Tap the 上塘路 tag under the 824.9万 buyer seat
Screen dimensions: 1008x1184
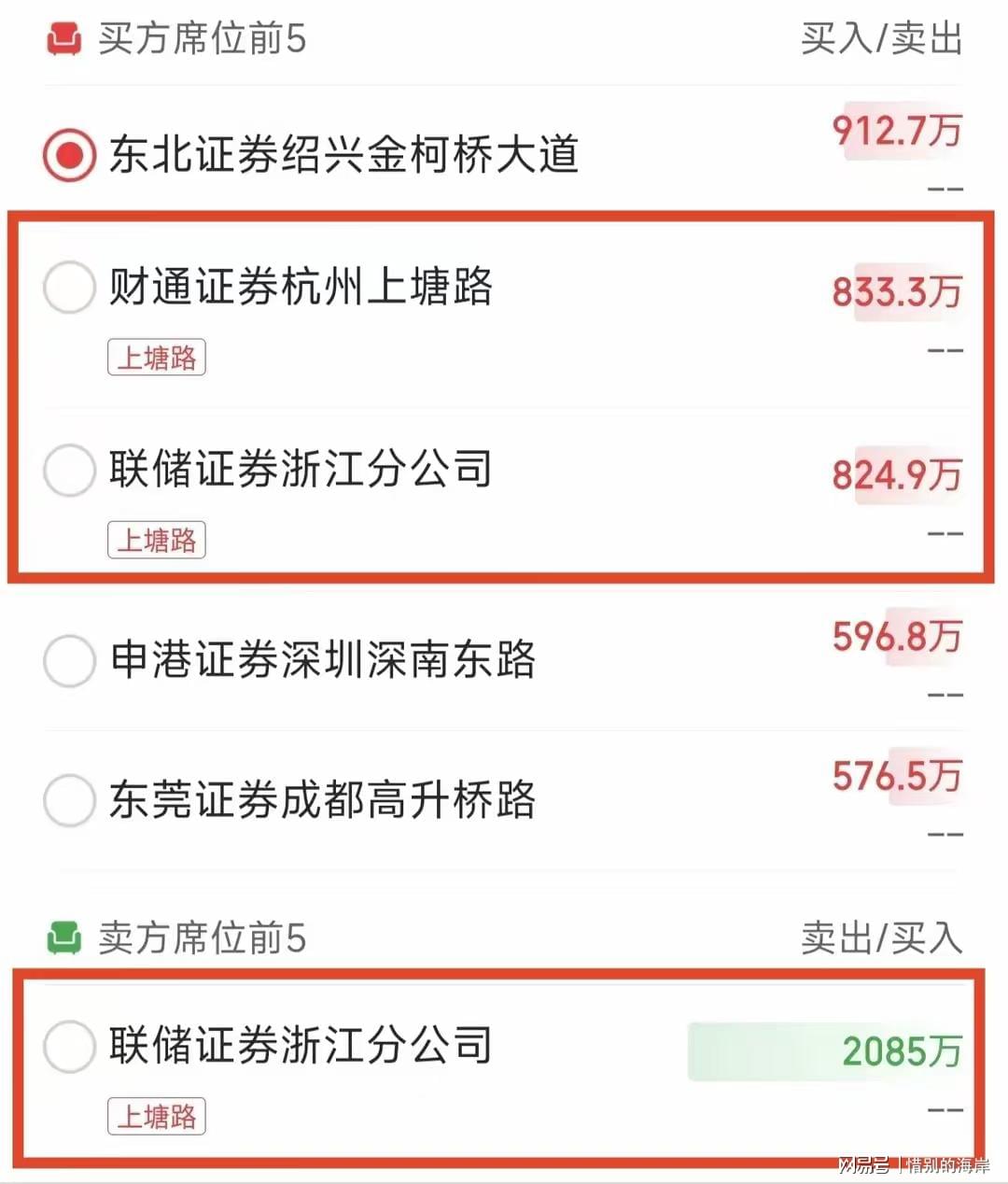click(x=157, y=541)
